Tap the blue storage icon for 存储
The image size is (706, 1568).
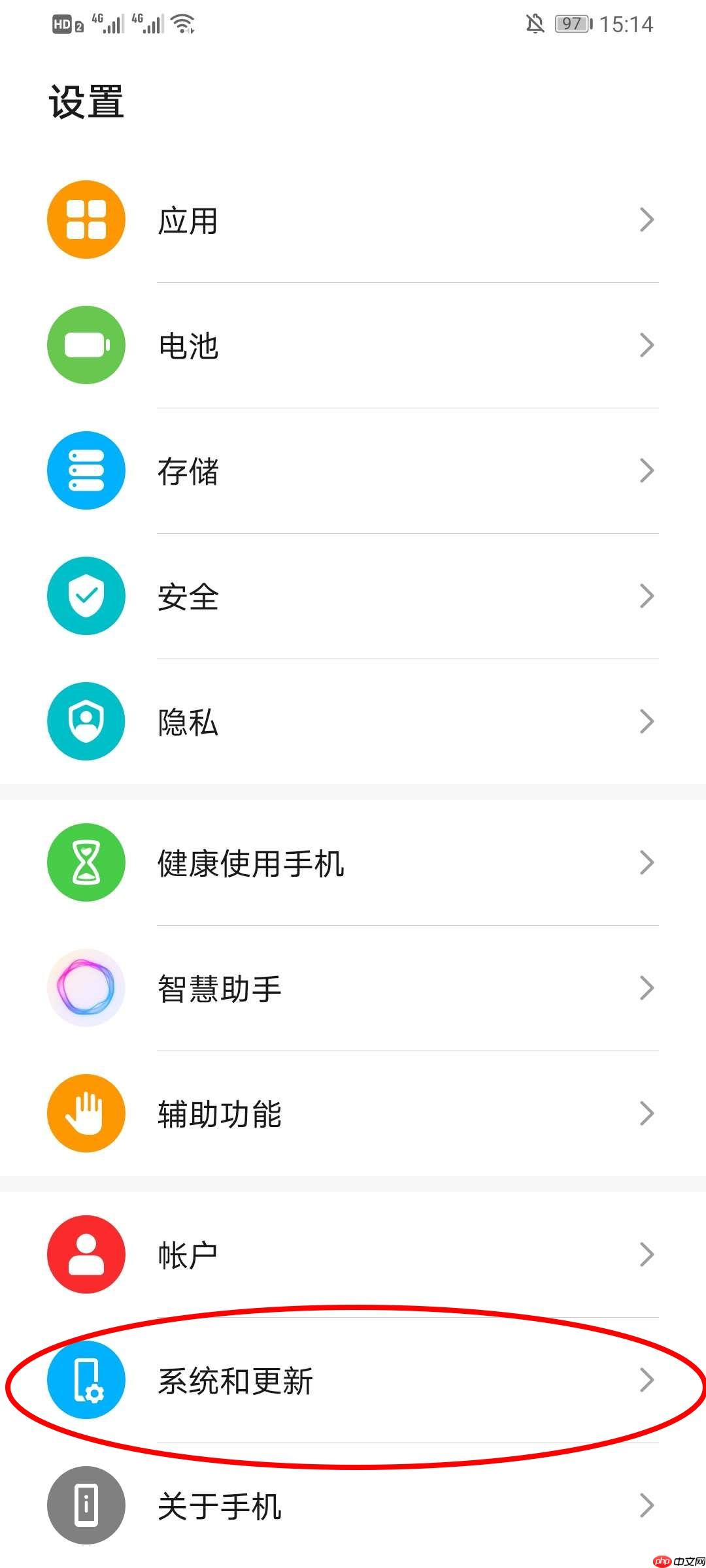point(85,470)
